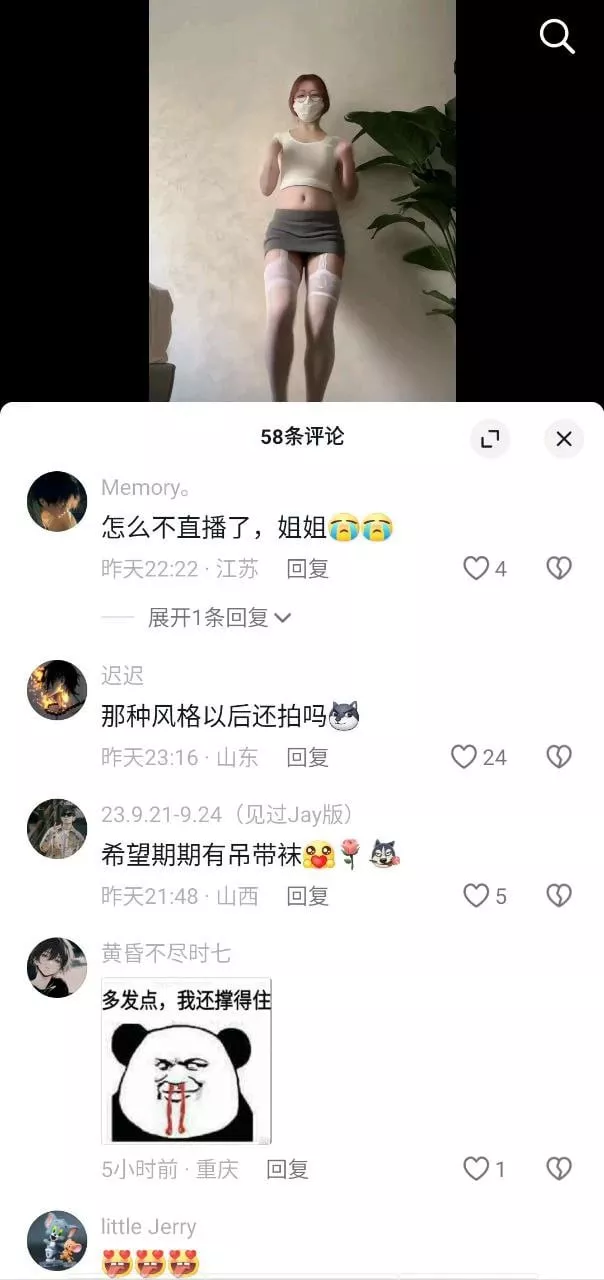Reply to 黄昏不尽时七's comment
The image size is (604, 1280).
pos(287,1169)
